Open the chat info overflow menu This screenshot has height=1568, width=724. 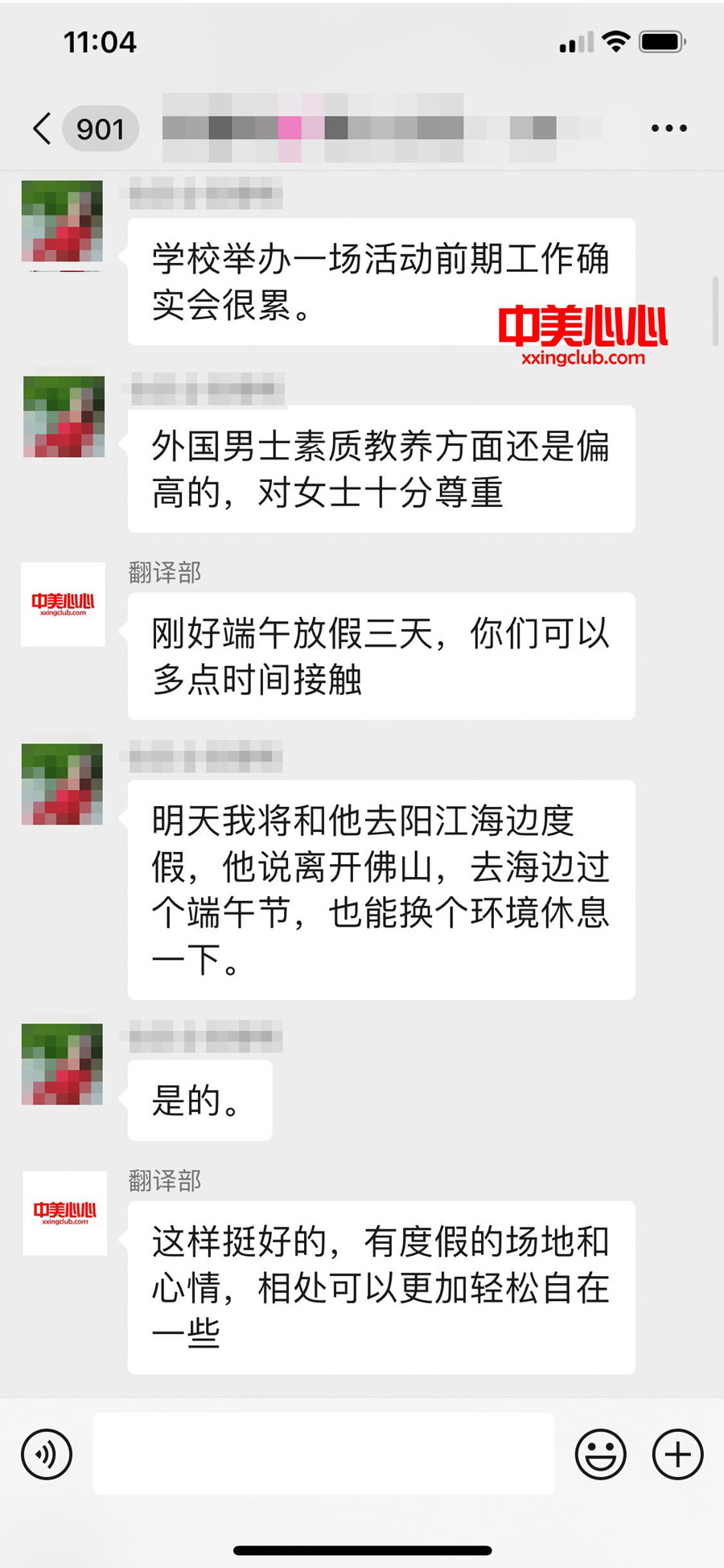pos(668,129)
